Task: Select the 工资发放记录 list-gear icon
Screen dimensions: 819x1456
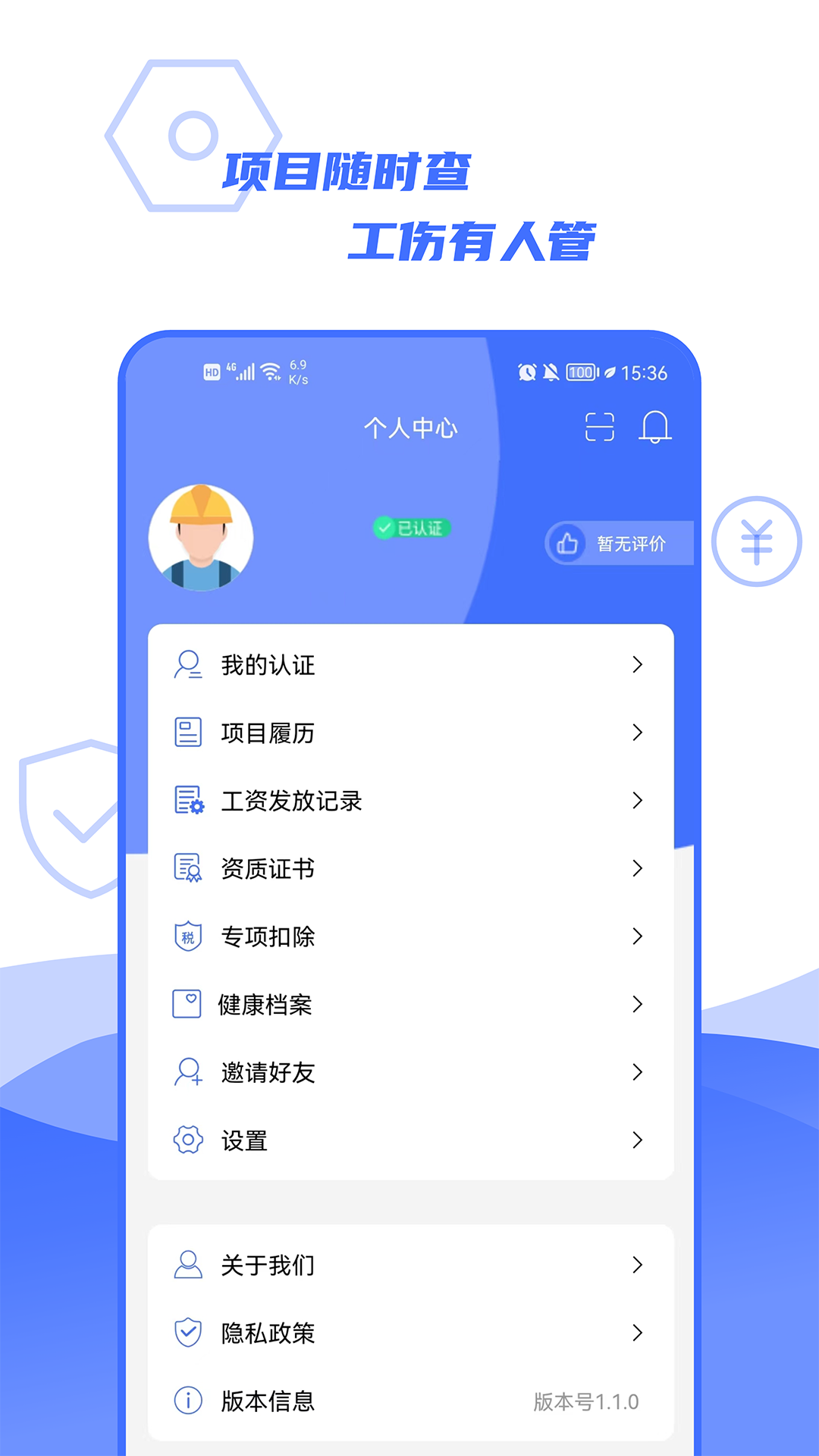Action: [187, 800]
